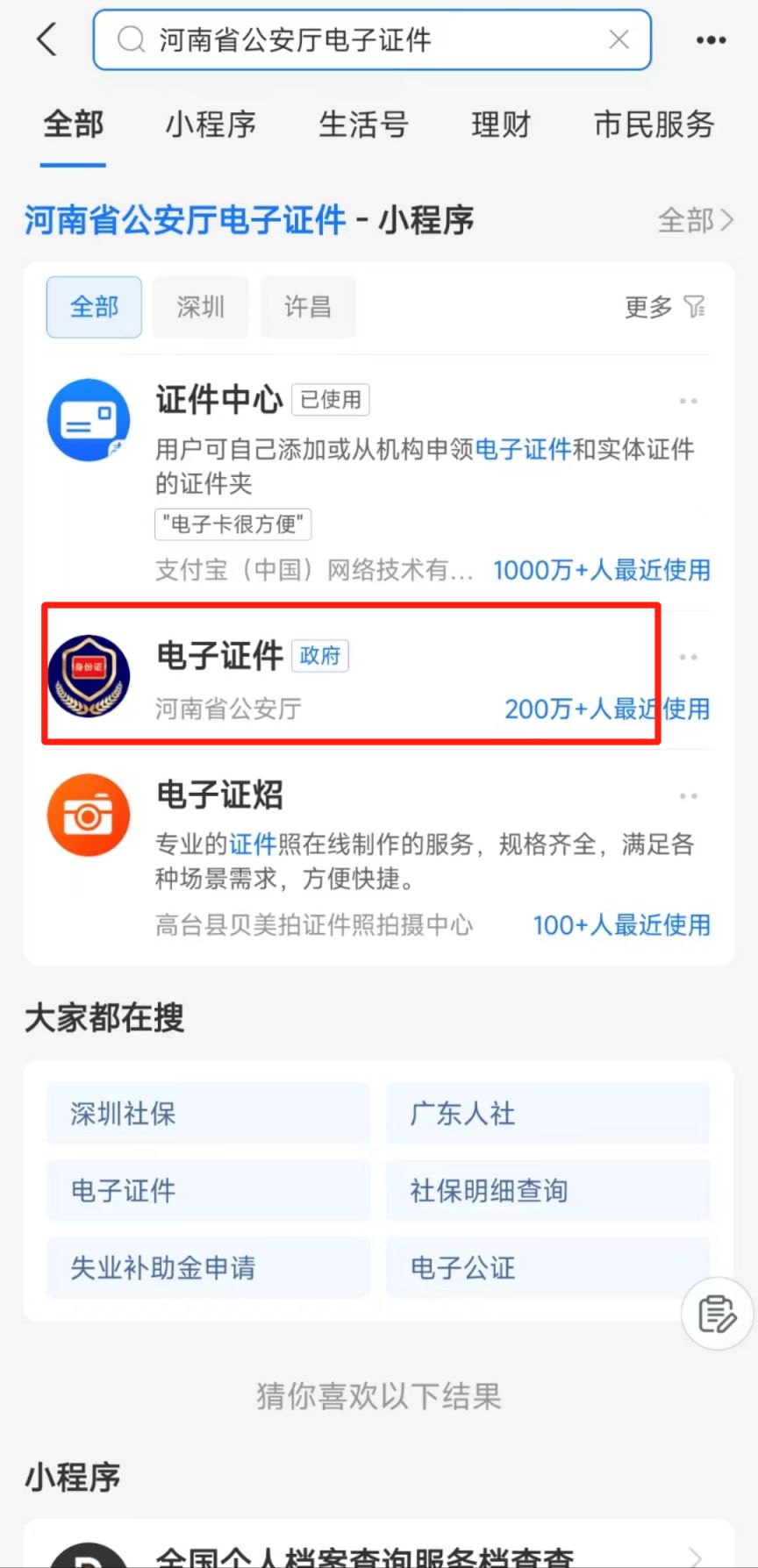Switch to the 生活号 tab
This screenshot has width=758, height=1568.
tap(363, 125)
